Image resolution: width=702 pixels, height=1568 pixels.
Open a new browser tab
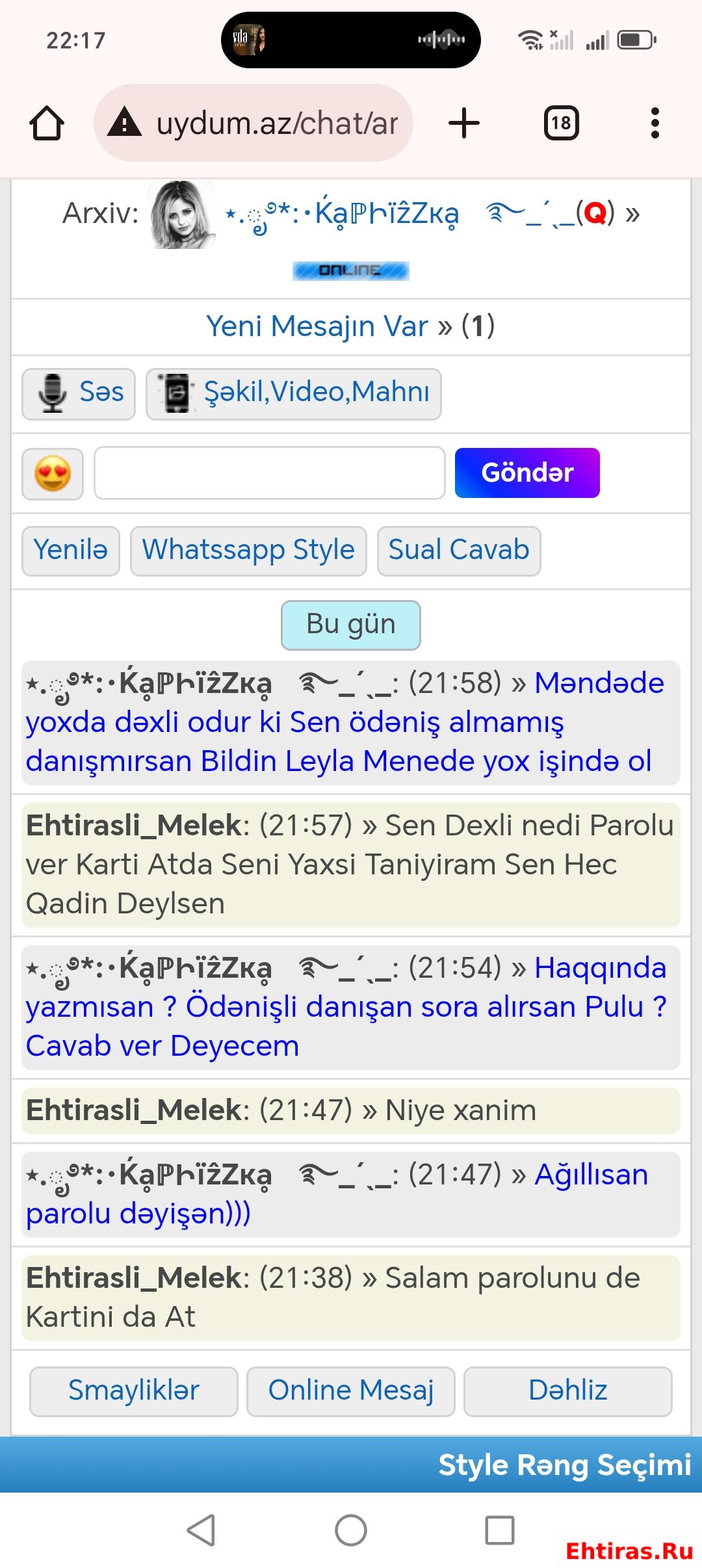tap(464, 123)
